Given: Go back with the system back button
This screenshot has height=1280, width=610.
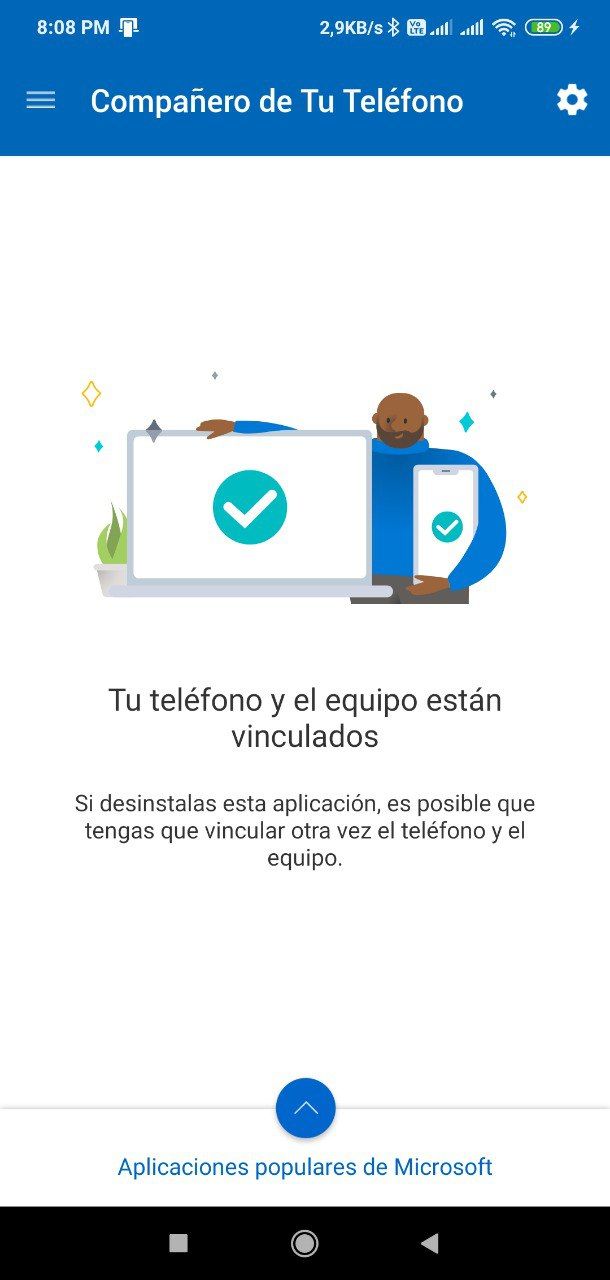Looking at the screenshot, I should [430, 1243].
